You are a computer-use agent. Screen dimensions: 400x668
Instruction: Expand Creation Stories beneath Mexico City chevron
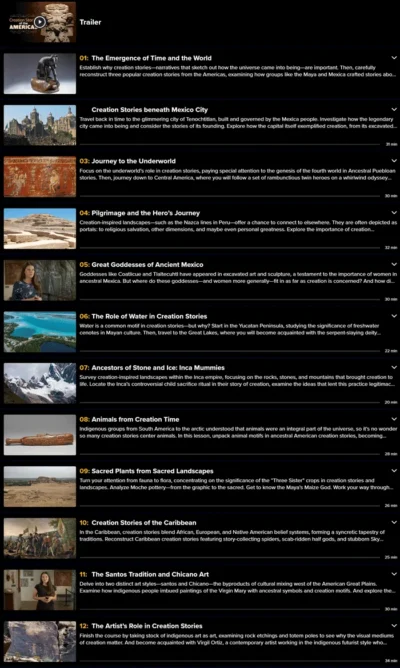pos(394,109)
